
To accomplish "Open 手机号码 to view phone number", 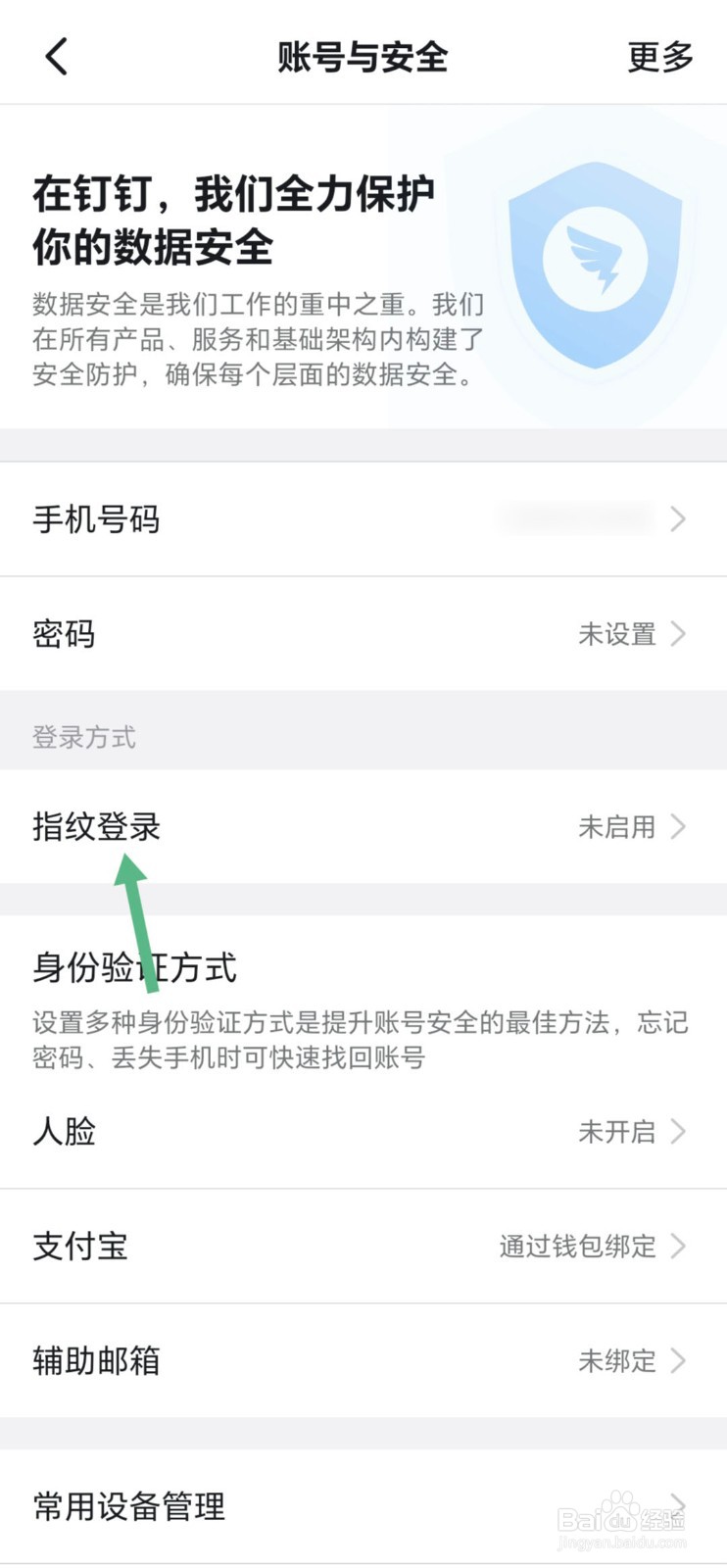I will click(x=363, y=519).
